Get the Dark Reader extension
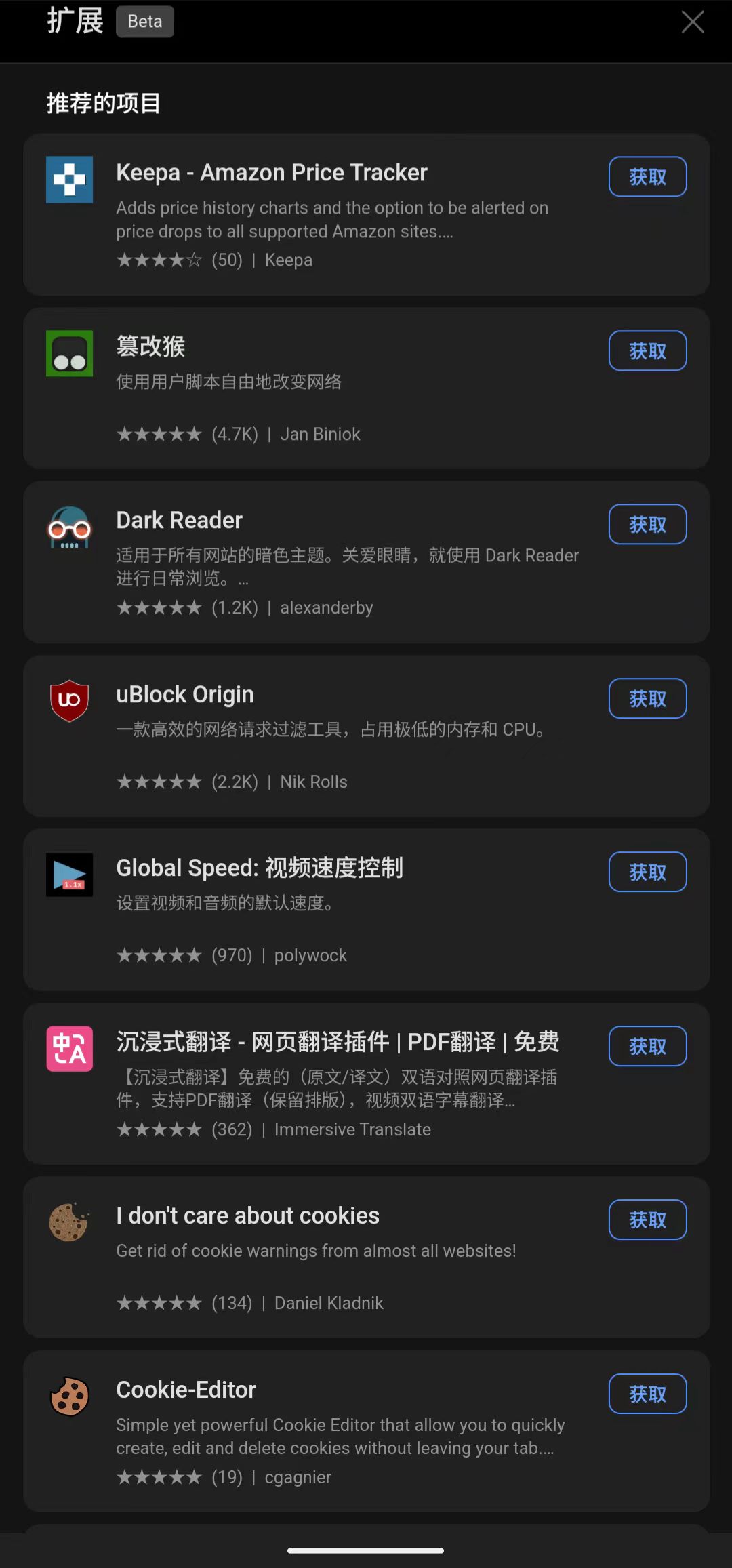The image size is (732, 1568). 647,525
